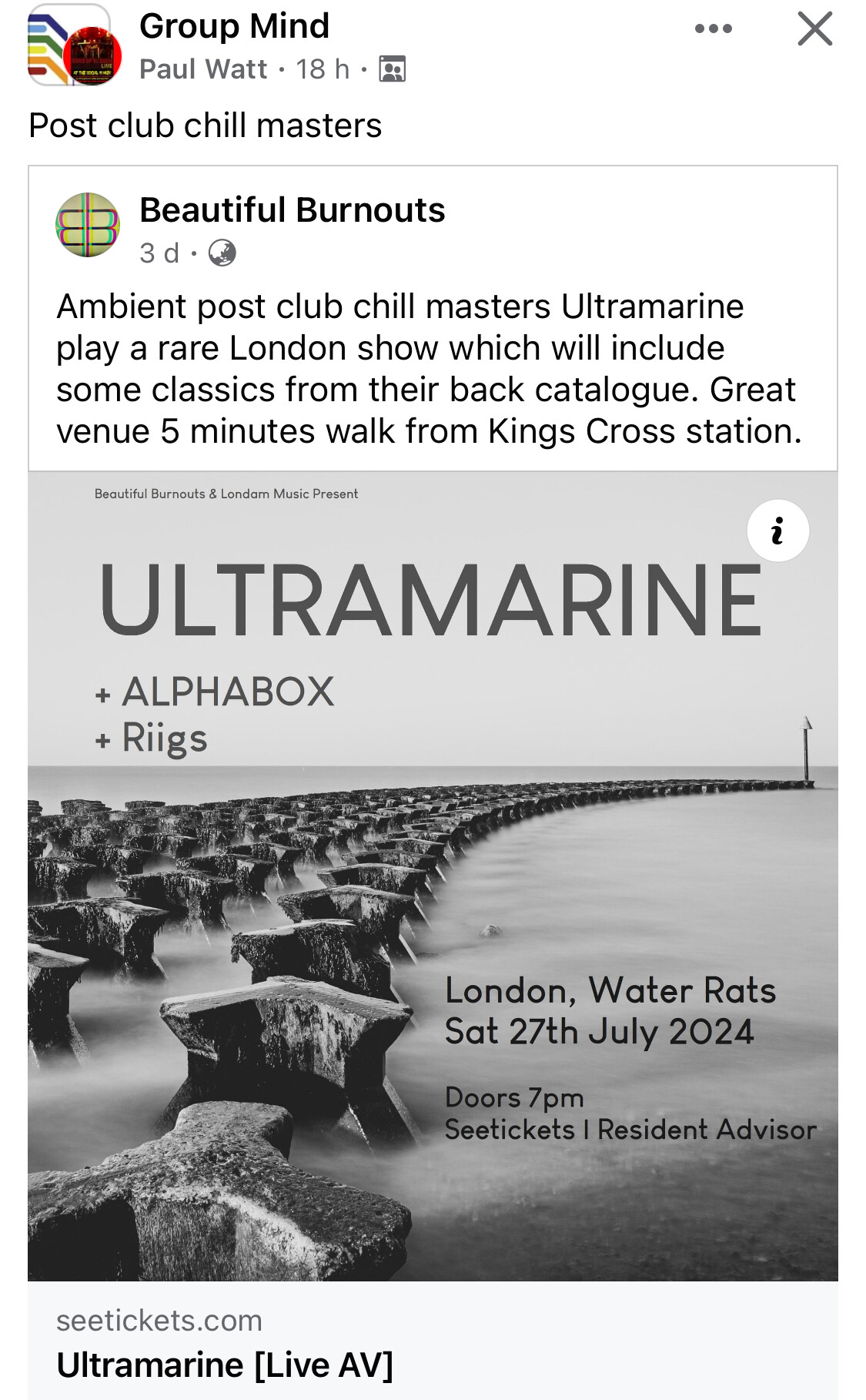Open the three-dot post options menu

coord(713,29)
